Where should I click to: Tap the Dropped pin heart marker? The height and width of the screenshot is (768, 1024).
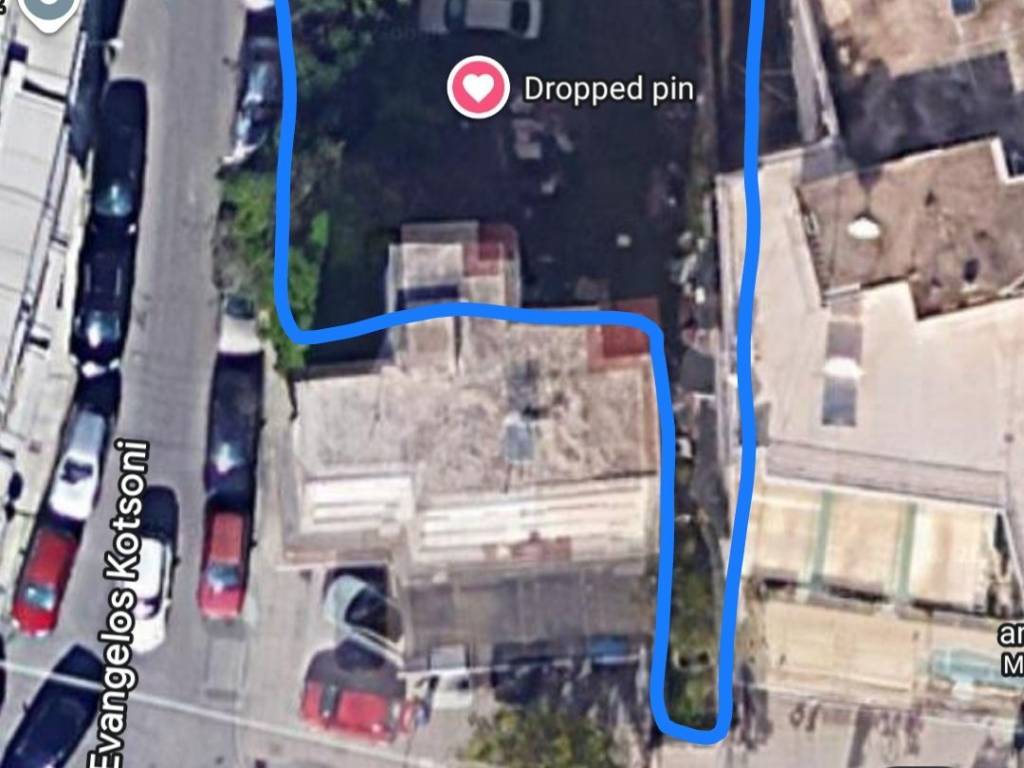coord(478,88)
